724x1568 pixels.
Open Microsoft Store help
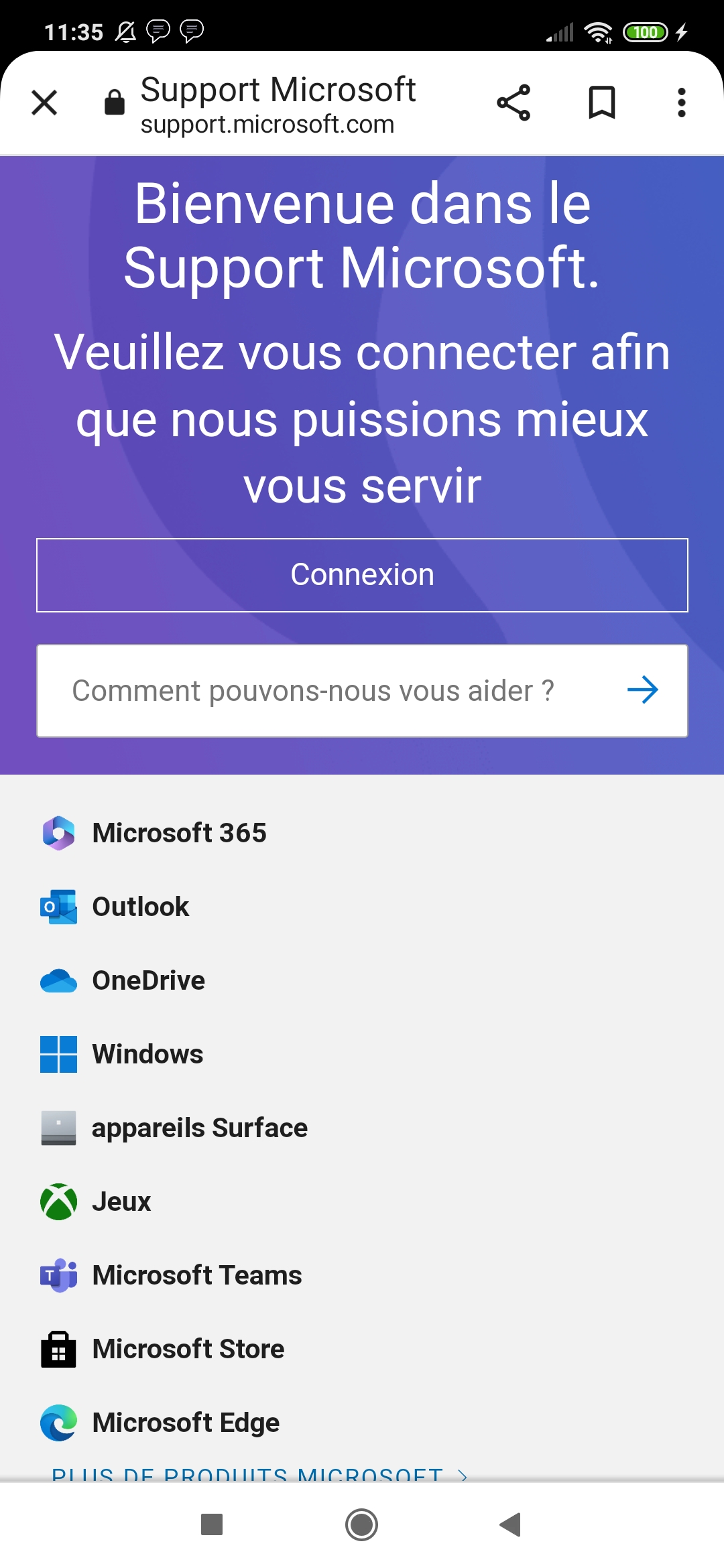[x=188, y=1349]
